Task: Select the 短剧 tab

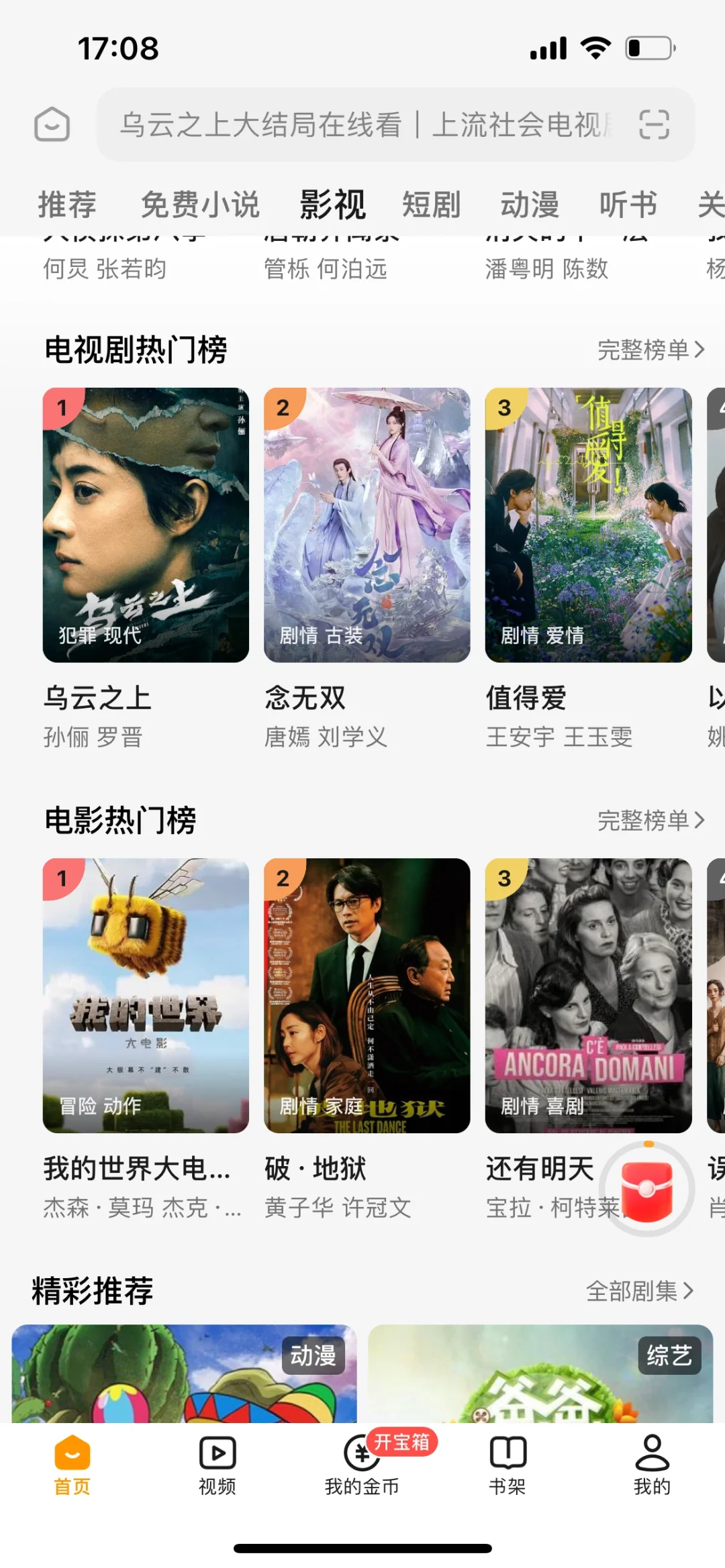Action: click(x=431, y=205)
